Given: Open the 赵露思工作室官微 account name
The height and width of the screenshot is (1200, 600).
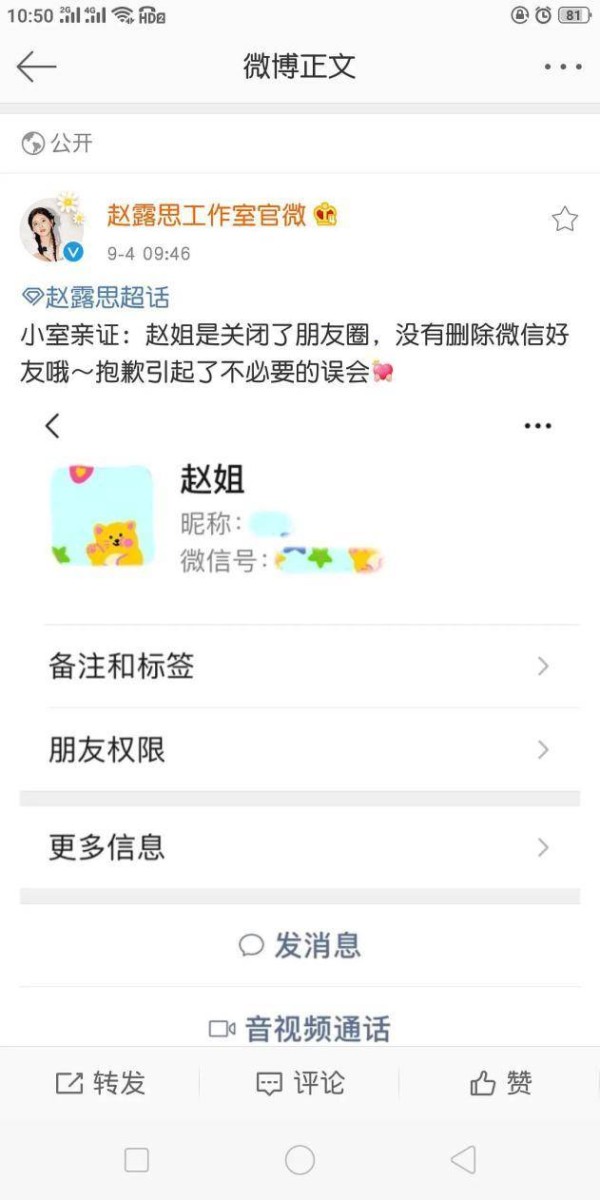Looking at the screenshot, I should 207,215.
